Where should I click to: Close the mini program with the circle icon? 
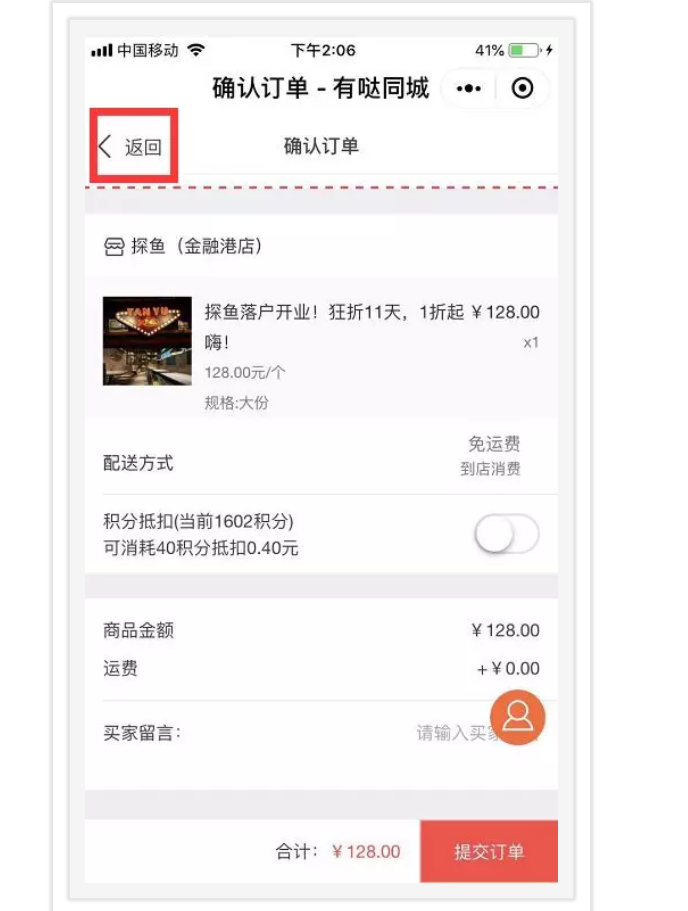[x=522, y=89]
